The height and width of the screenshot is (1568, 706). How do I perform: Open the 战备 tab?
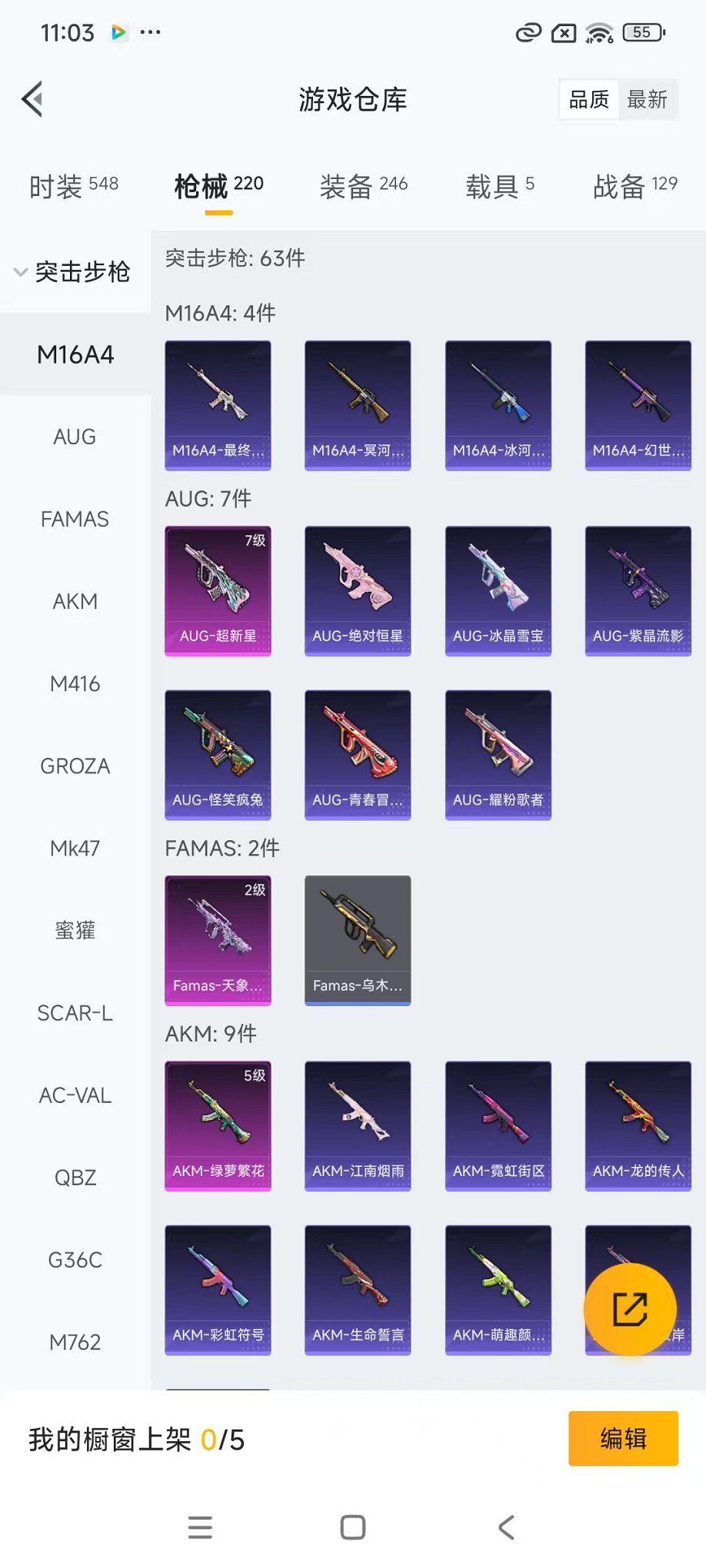634,185
